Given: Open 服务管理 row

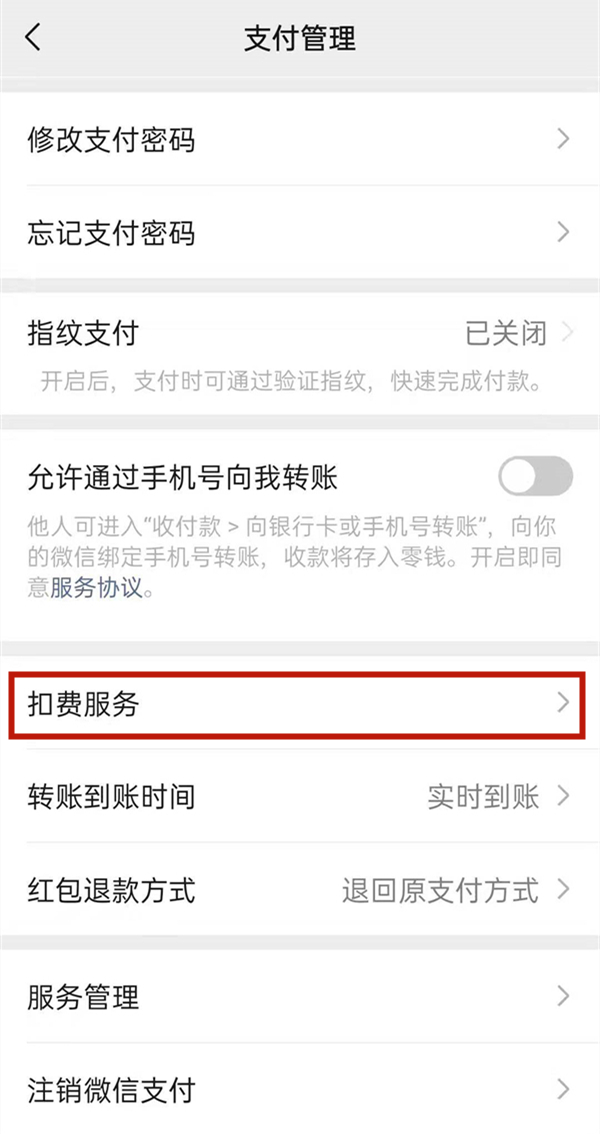Looking at the screenshot, I should tap(300, 996).
